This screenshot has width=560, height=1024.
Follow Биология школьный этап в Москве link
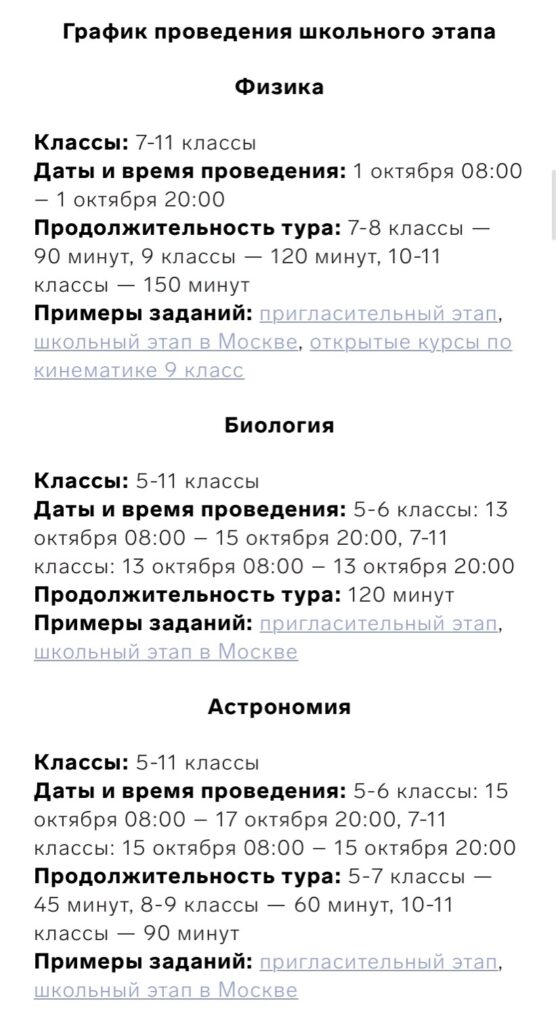pos(166,652)
